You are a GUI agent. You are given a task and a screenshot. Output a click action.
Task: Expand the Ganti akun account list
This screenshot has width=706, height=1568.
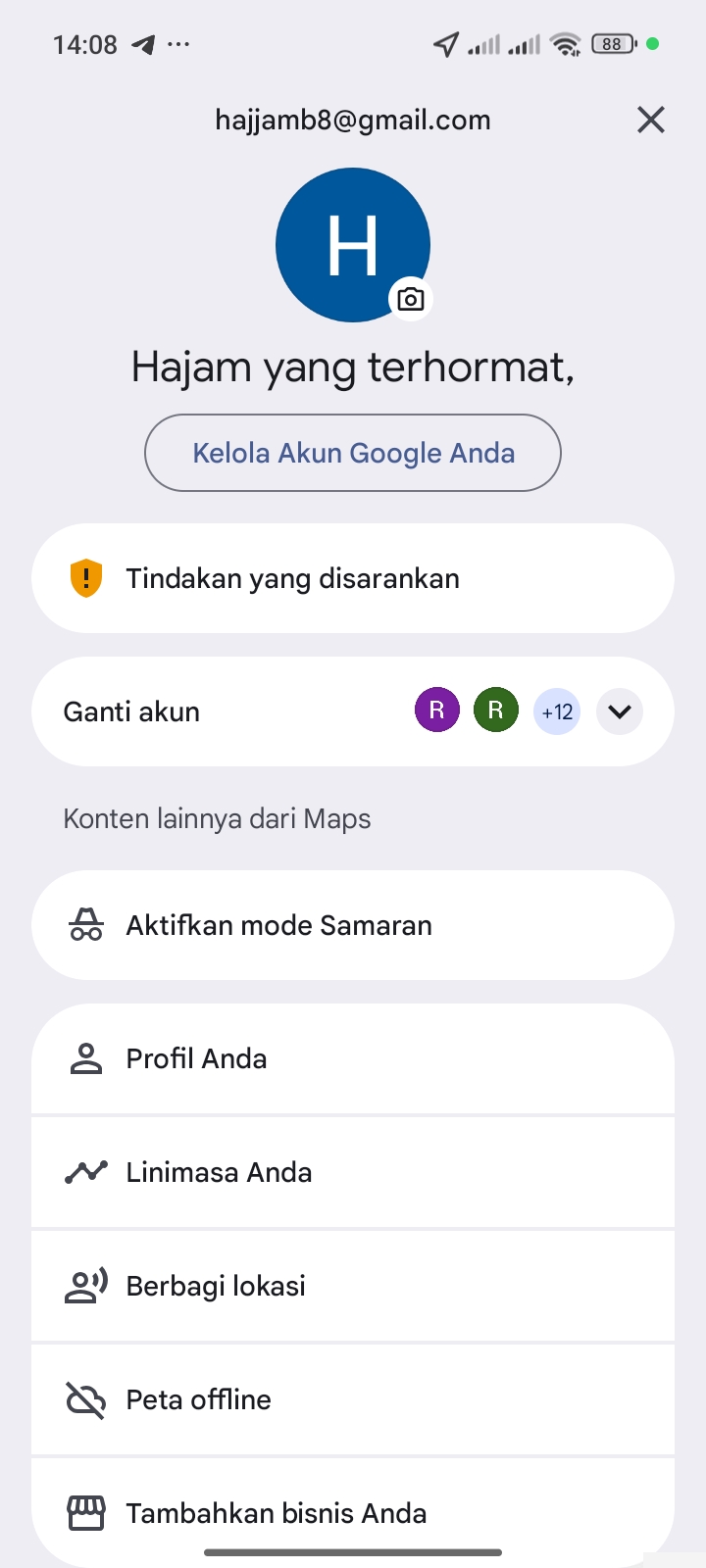click(619, 711)
